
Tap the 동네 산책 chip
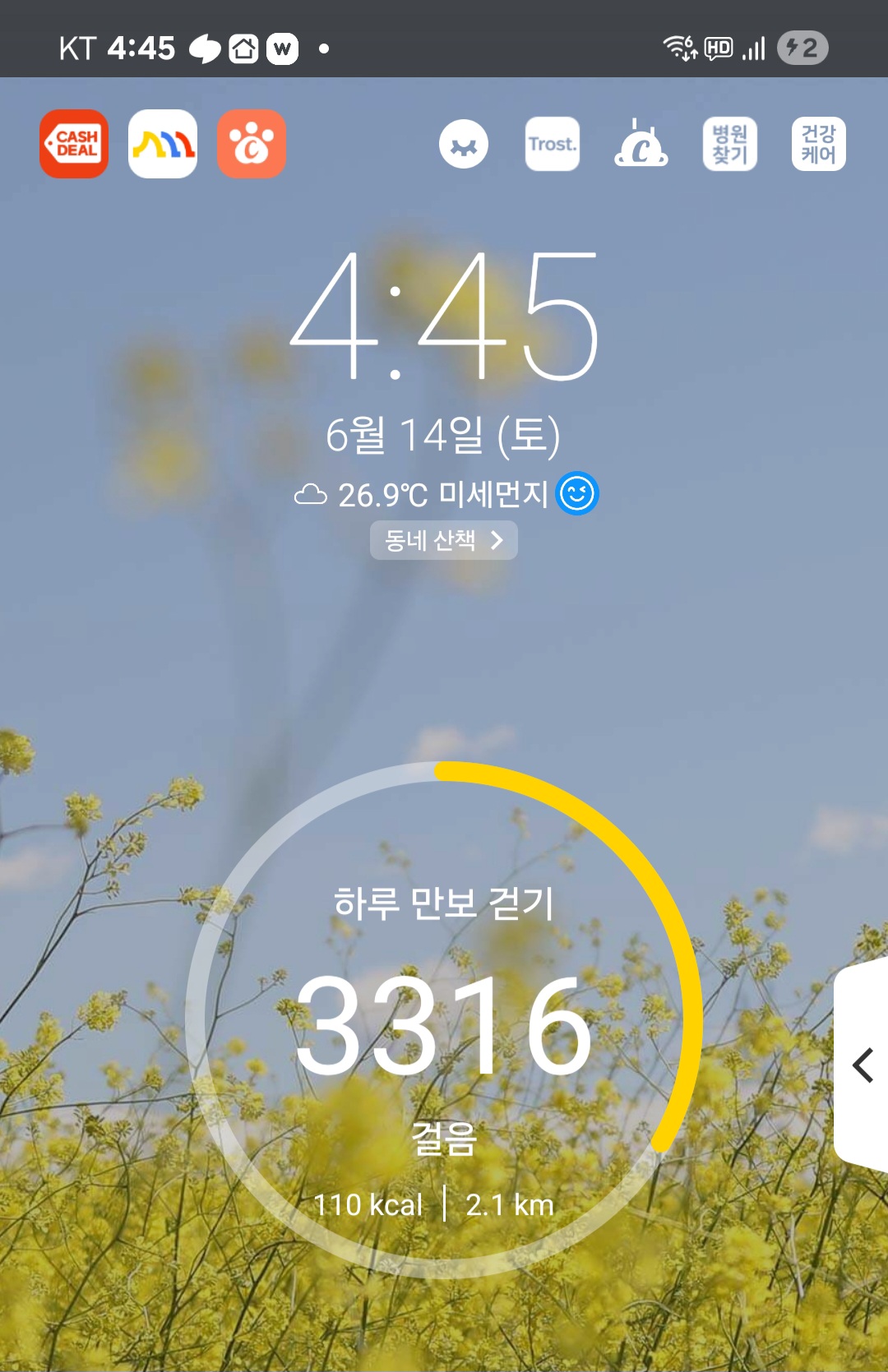pyautogui.click(x=444, y=540)
